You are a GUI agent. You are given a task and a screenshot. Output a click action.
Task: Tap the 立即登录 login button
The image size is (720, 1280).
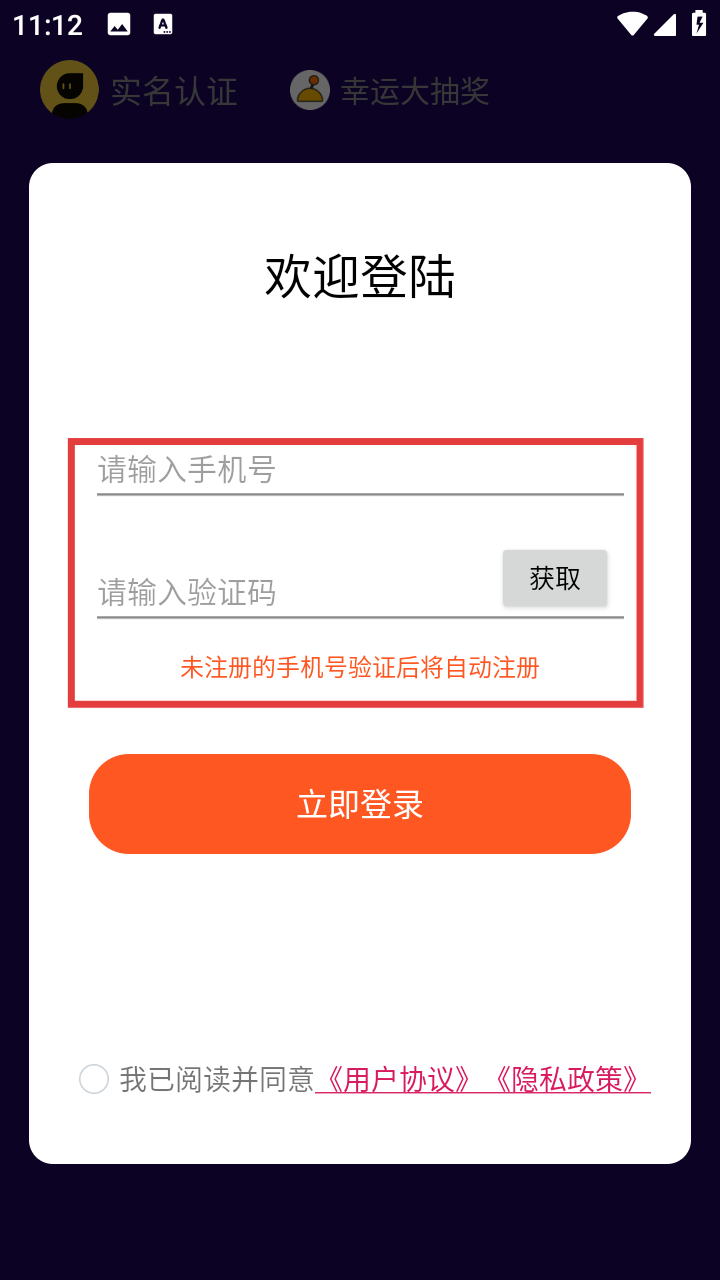tap(360, 804)
